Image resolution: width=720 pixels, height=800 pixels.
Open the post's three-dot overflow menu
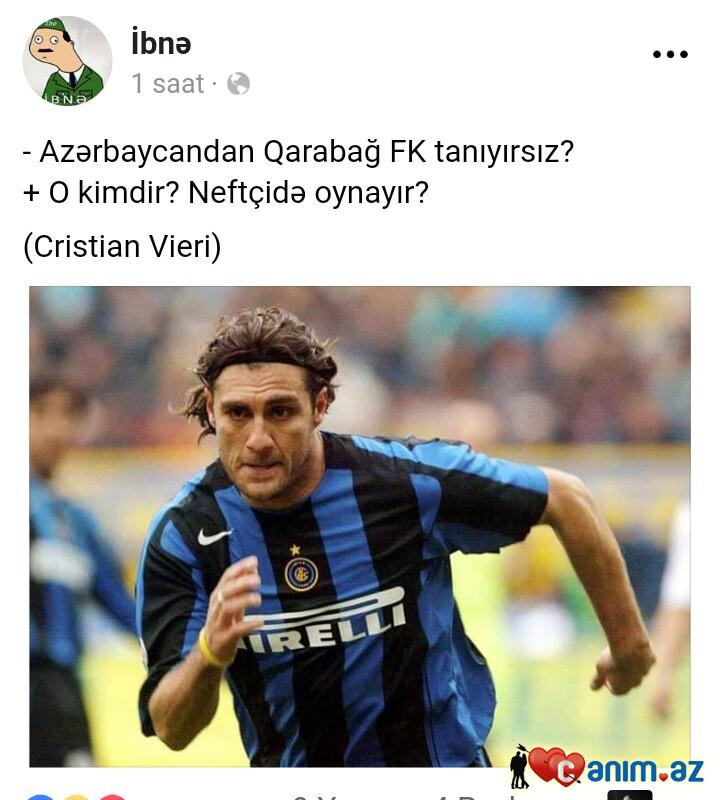pyautogui.click(x=670, y=54)
